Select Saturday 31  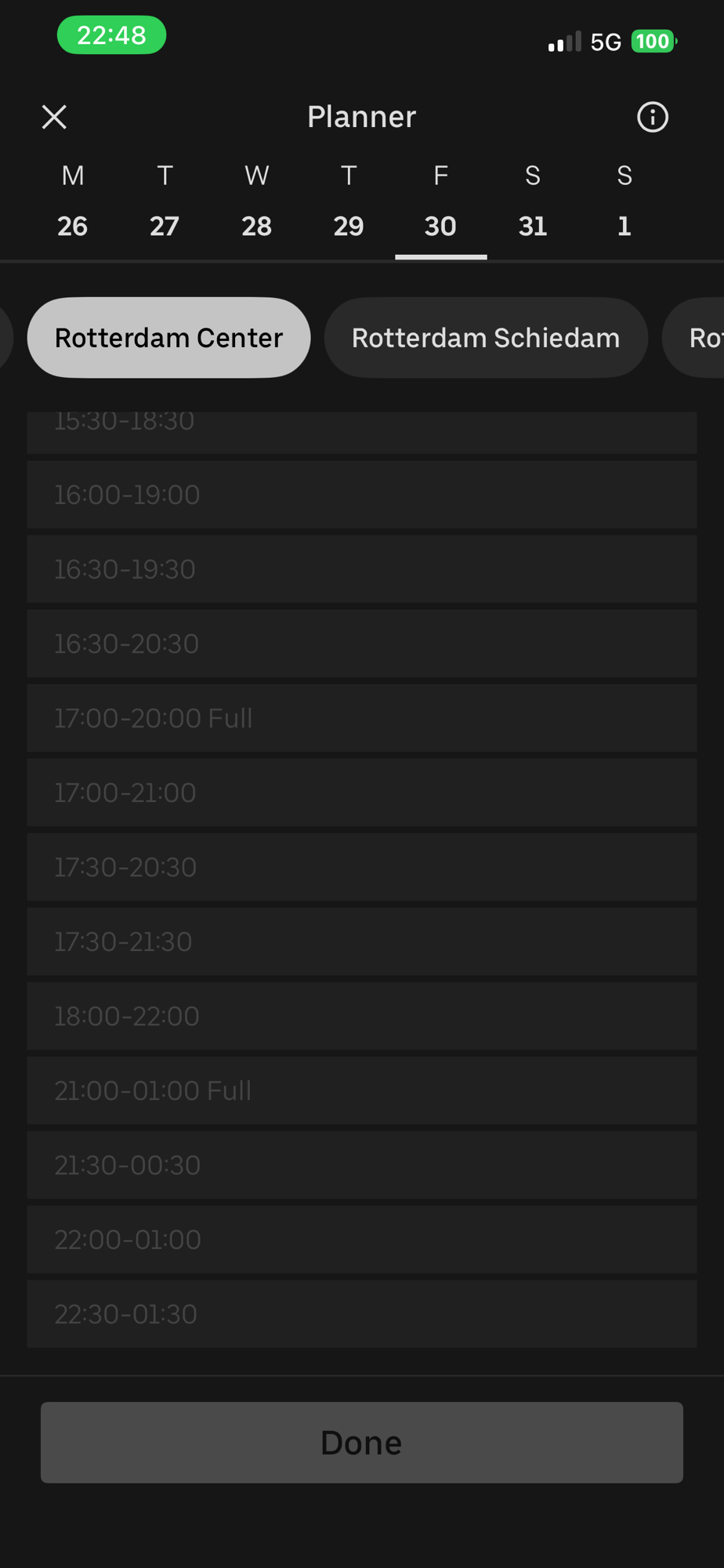pos(532,203)
